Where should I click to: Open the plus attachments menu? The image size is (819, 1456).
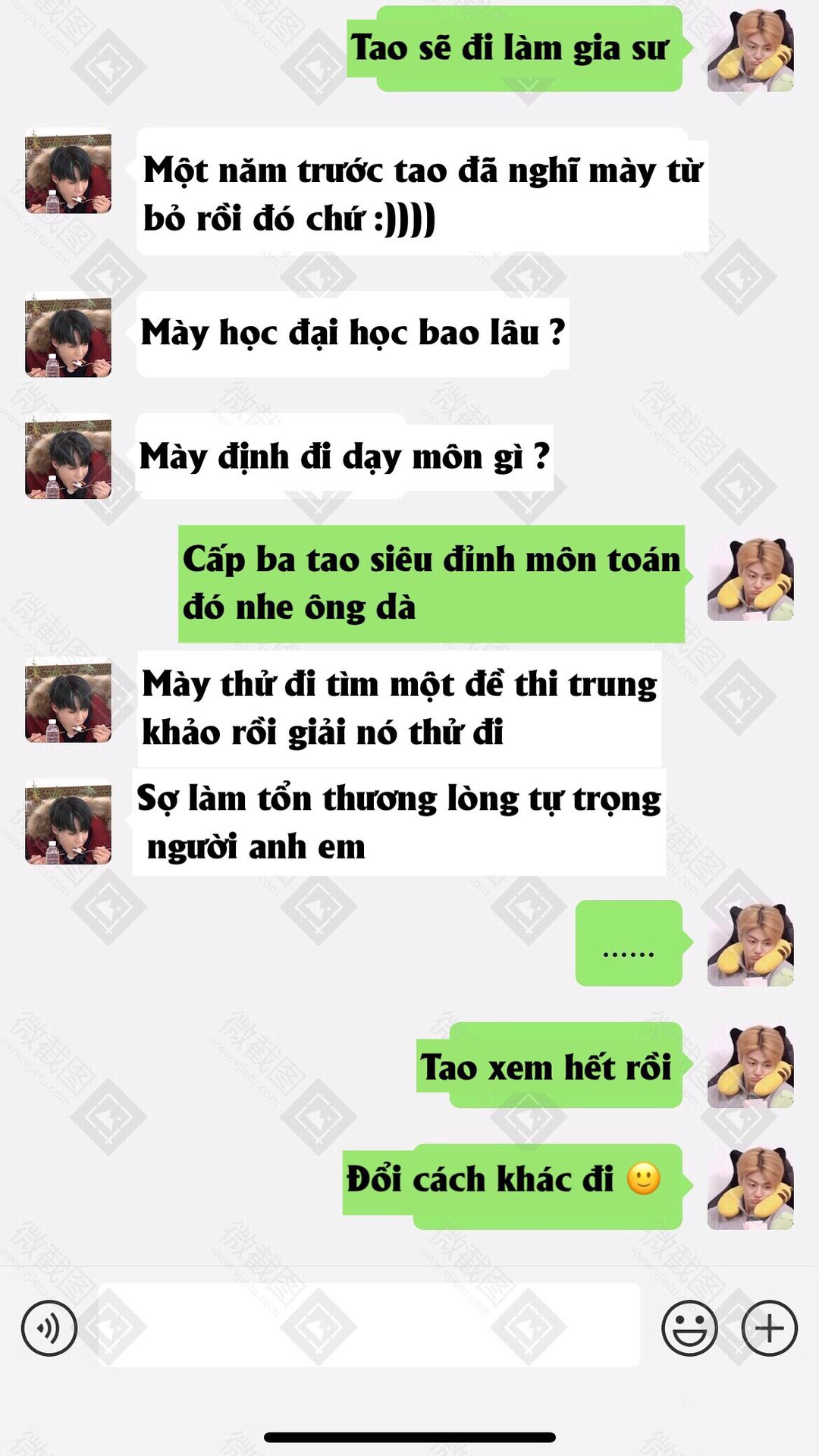pyautogui.click(x=769, y=1328)
